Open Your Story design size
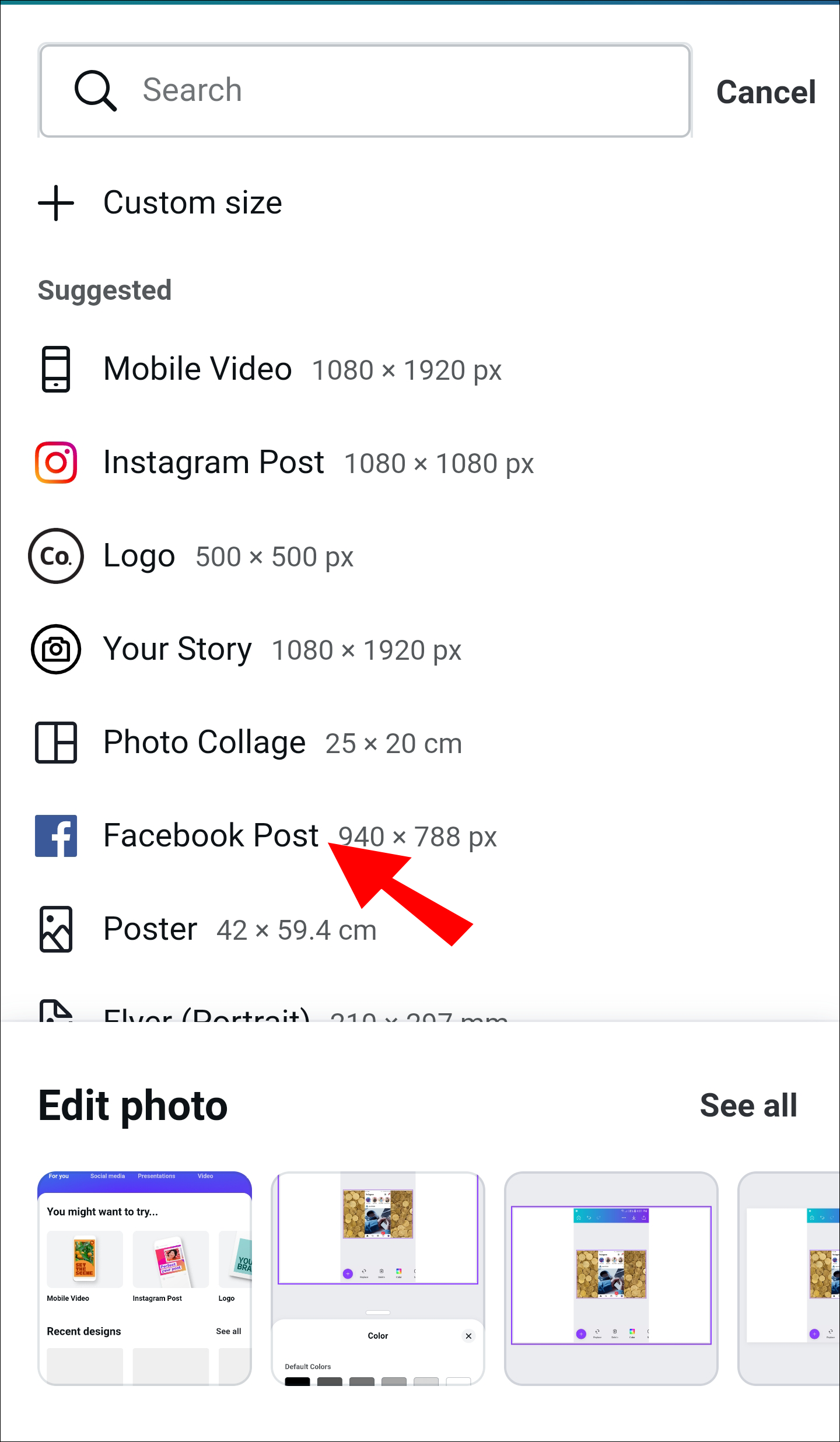The image size is (840, 1442). pyautogui.click(x=177, y=649)
